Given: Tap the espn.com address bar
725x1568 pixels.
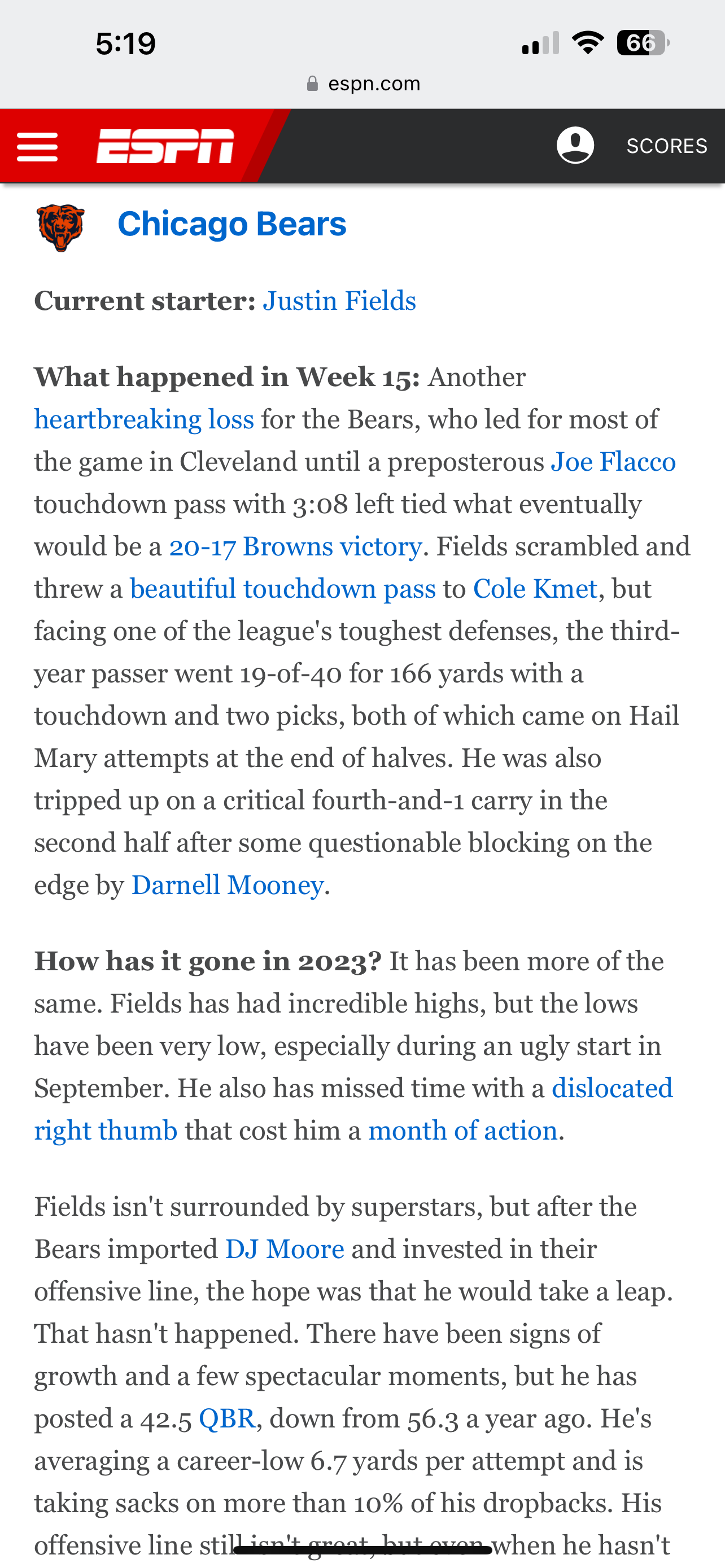Looking at the screenshot, I should tap(363, 84).
